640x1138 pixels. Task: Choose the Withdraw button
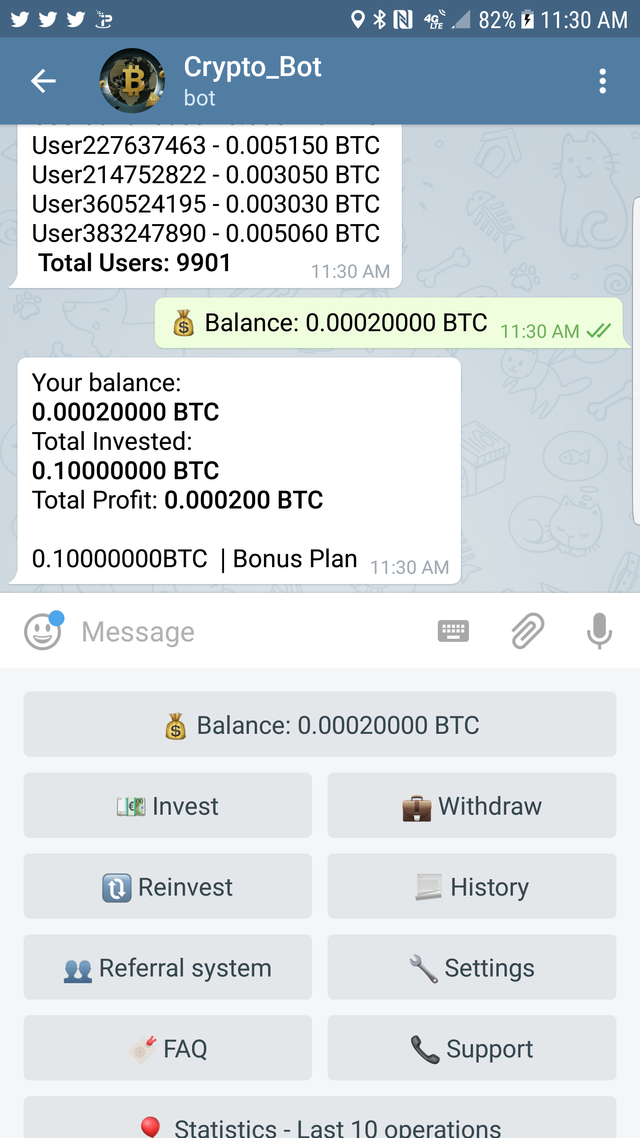(x=472, y=806)
